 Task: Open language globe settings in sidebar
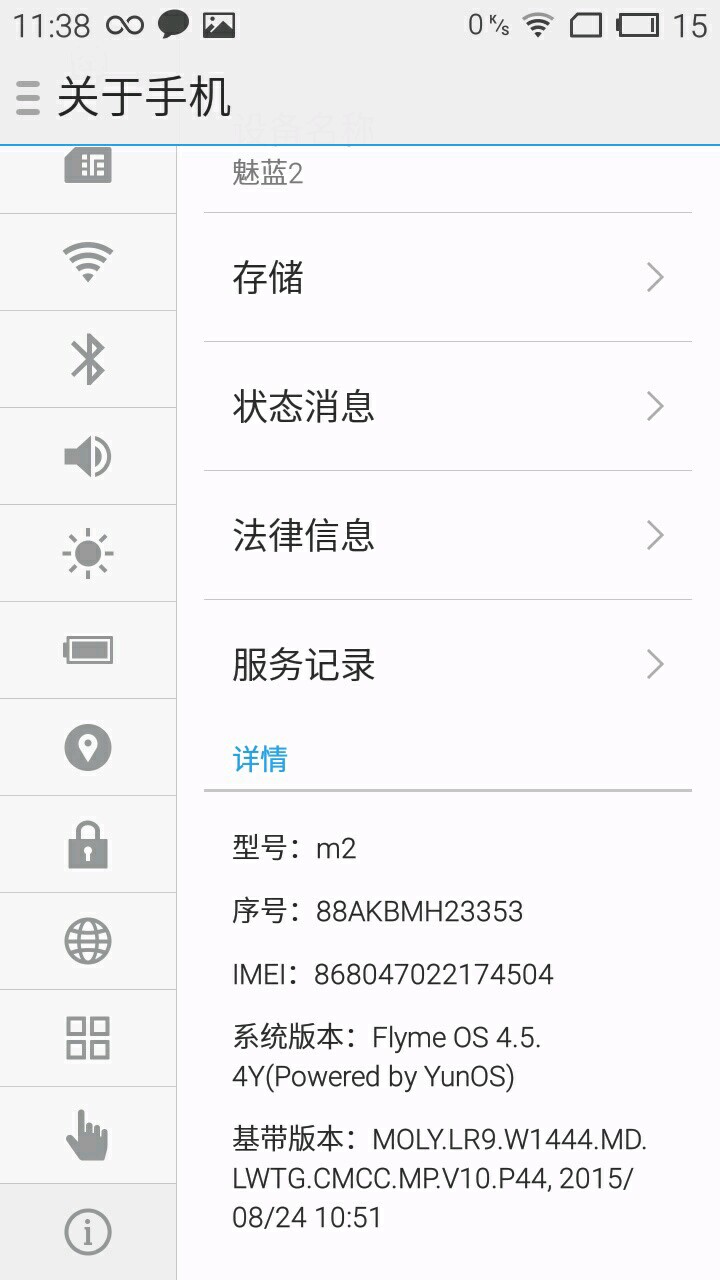tap(88, 941)
